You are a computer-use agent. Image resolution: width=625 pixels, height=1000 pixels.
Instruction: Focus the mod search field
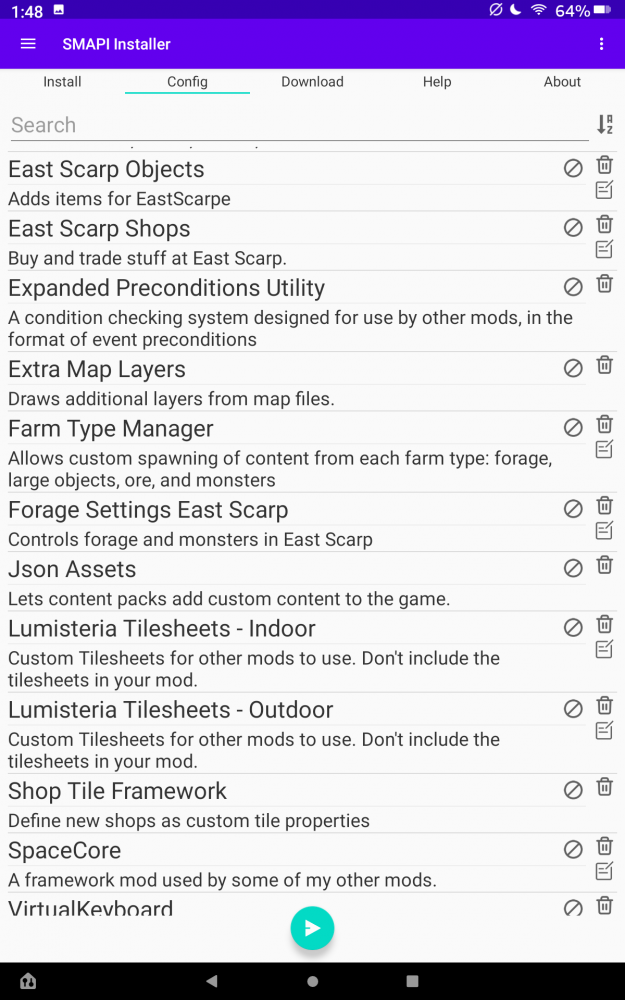(x=298, y=125)
